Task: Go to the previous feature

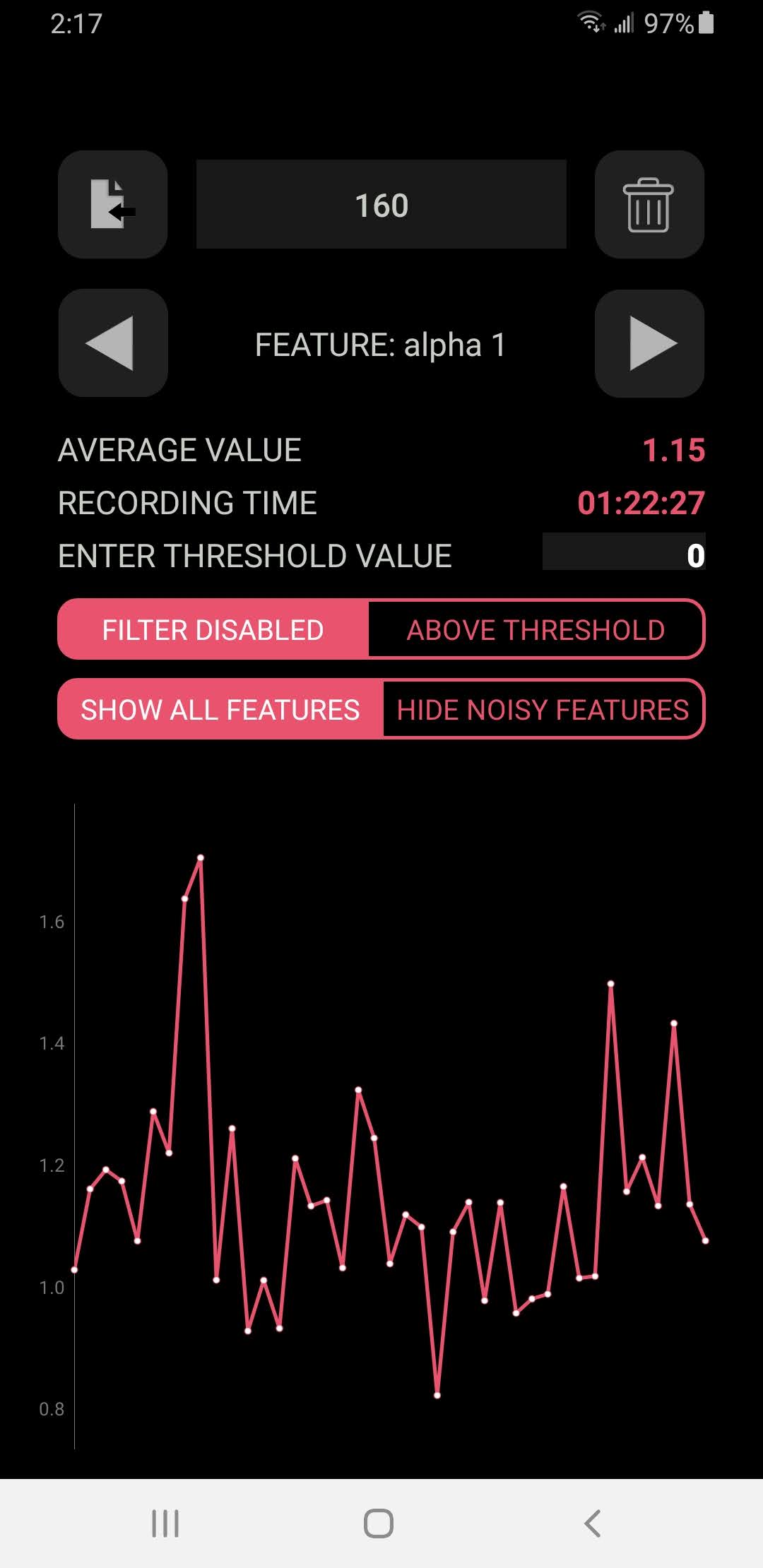Action: tap(112, 343)
